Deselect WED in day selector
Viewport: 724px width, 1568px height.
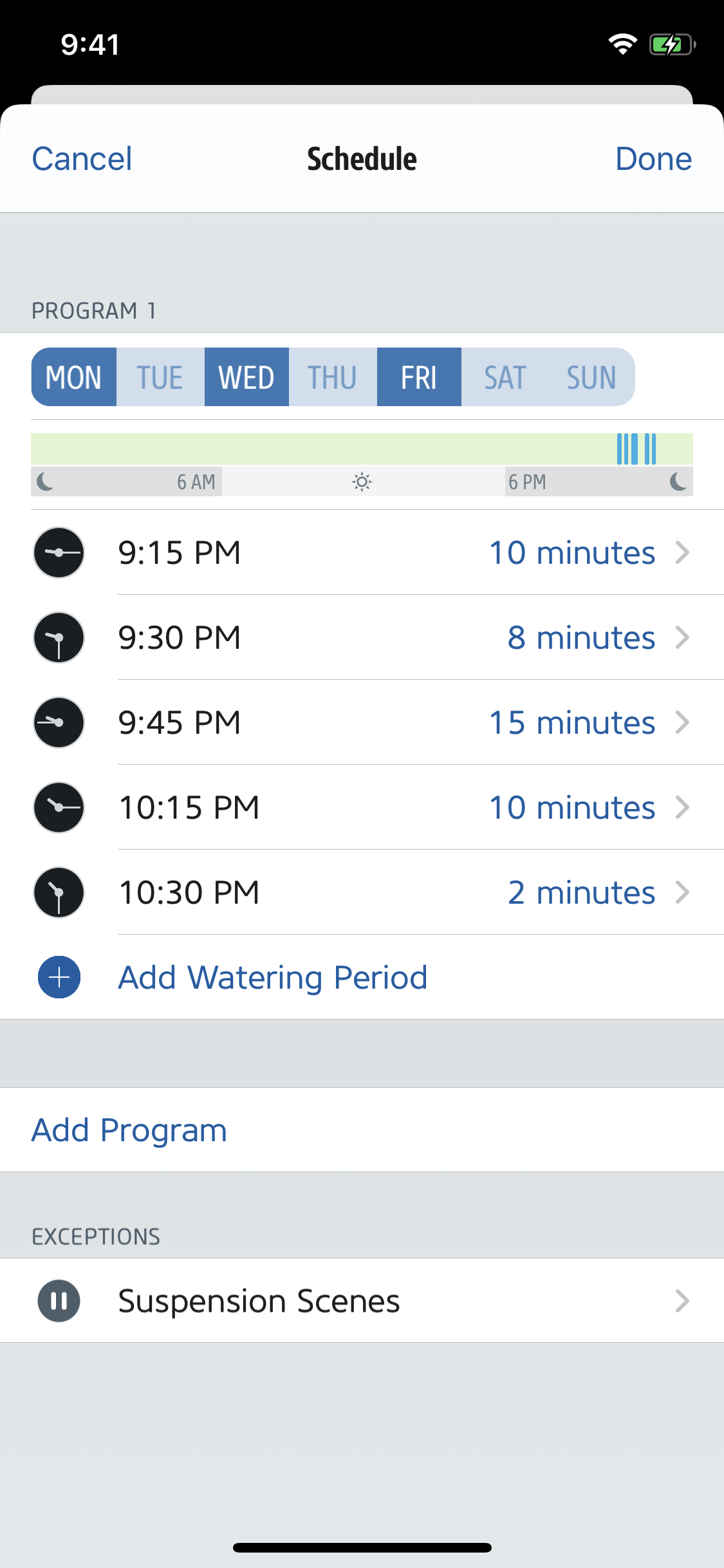point(246,377)
